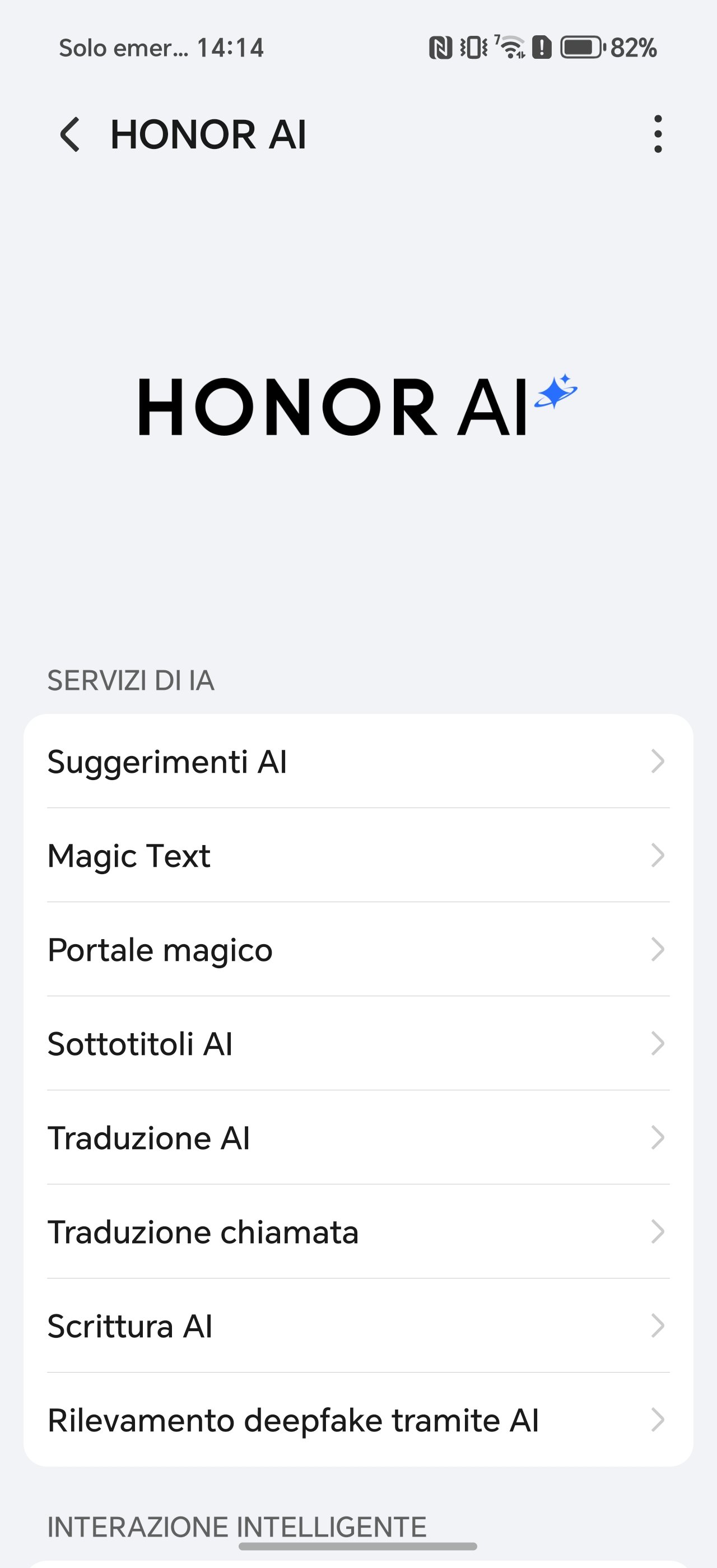Open Suggerimenti AI settings
This screenshot has height=1568, width=717.
pos(358,761)
